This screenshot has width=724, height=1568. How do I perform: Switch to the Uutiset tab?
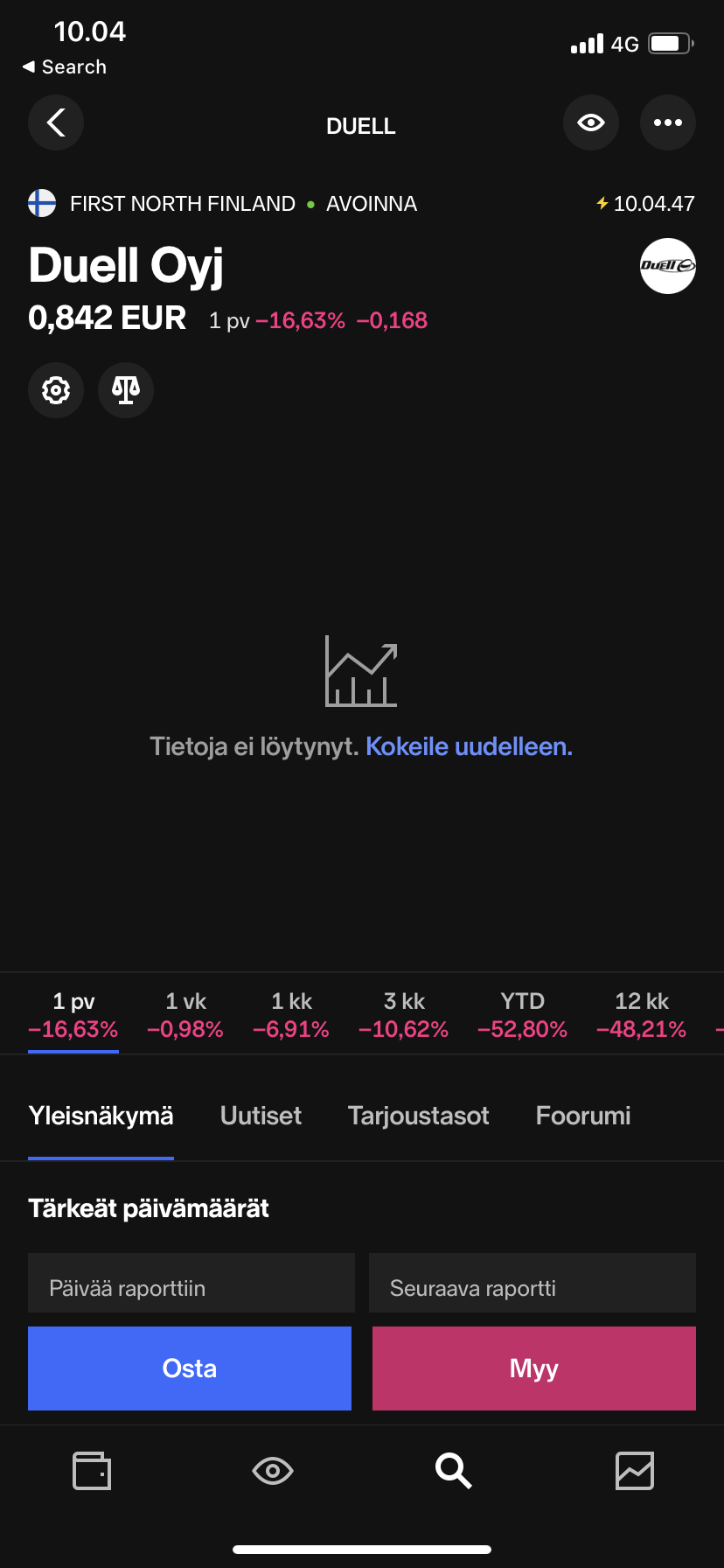coord(261,1116)
